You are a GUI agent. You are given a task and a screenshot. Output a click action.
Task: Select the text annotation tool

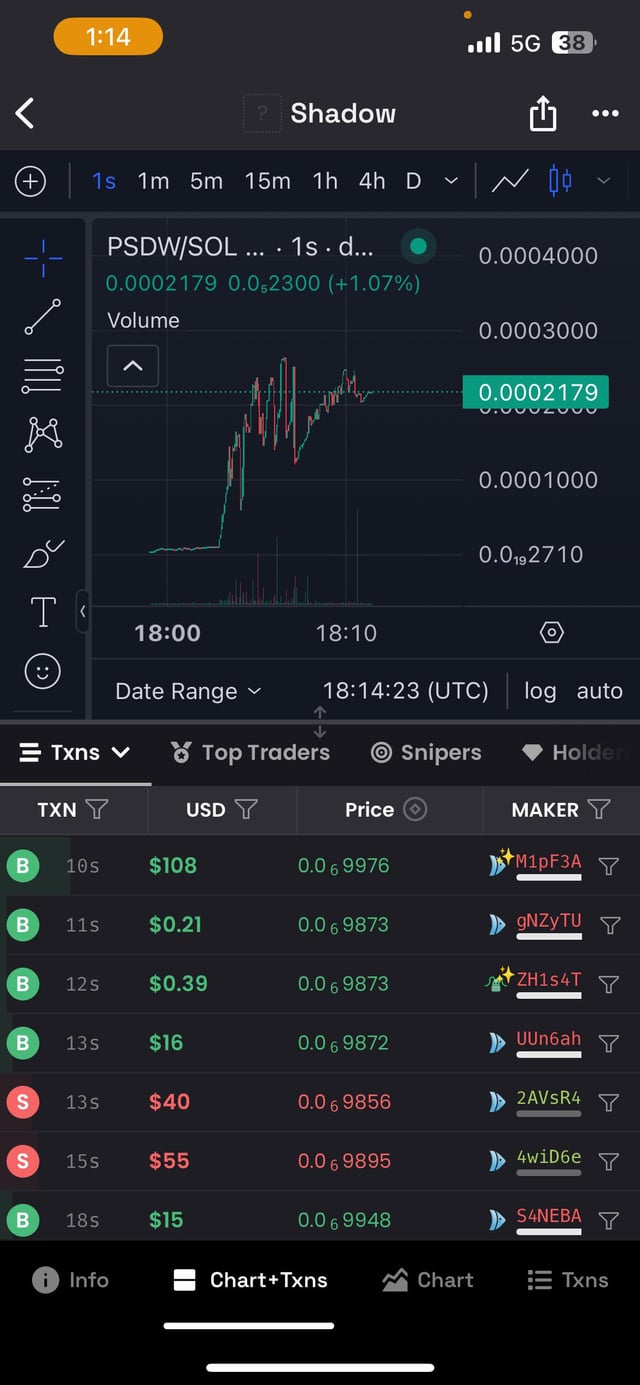[43, 611]
